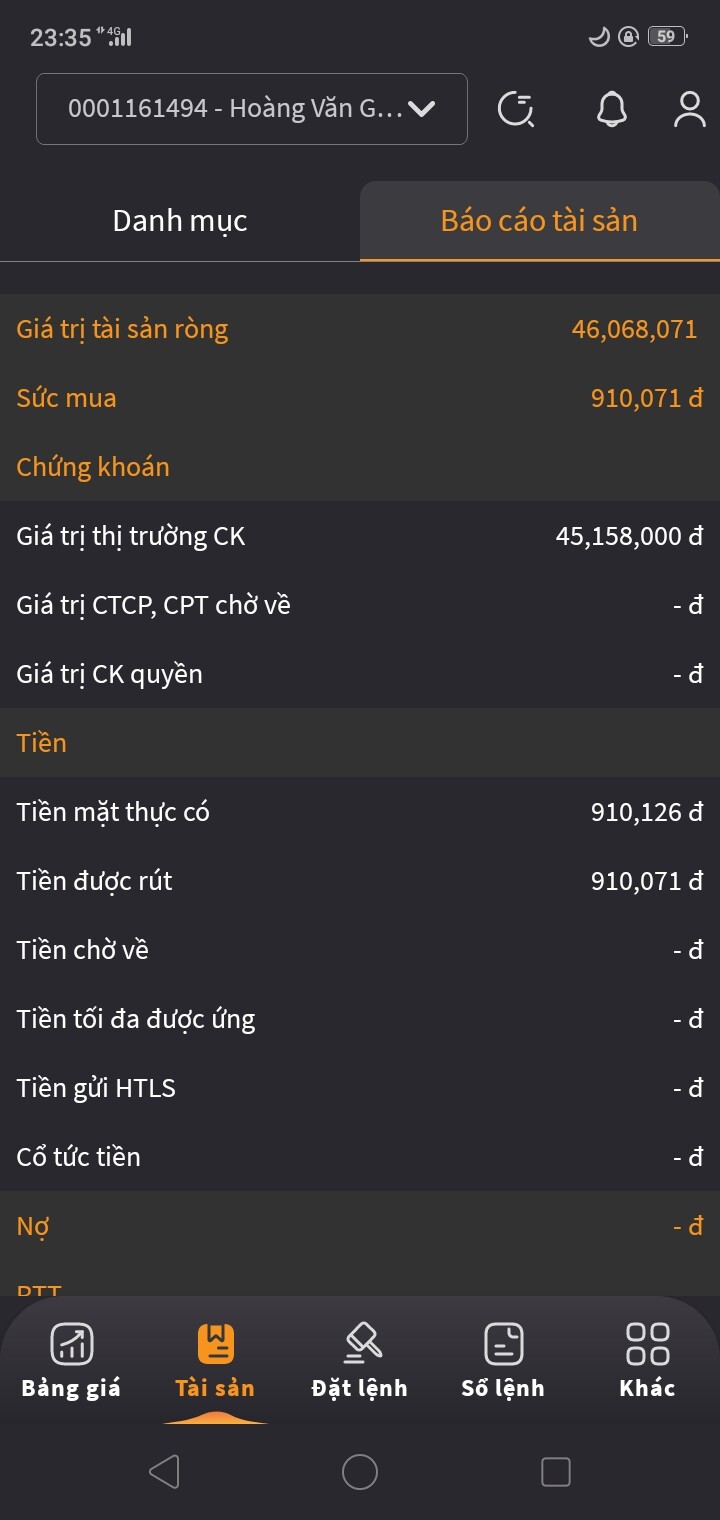Image resolution: width=720 pixels, height=1520 pixels.
Task: View the Sổ lệnh order book
Action: (503, 1359)
